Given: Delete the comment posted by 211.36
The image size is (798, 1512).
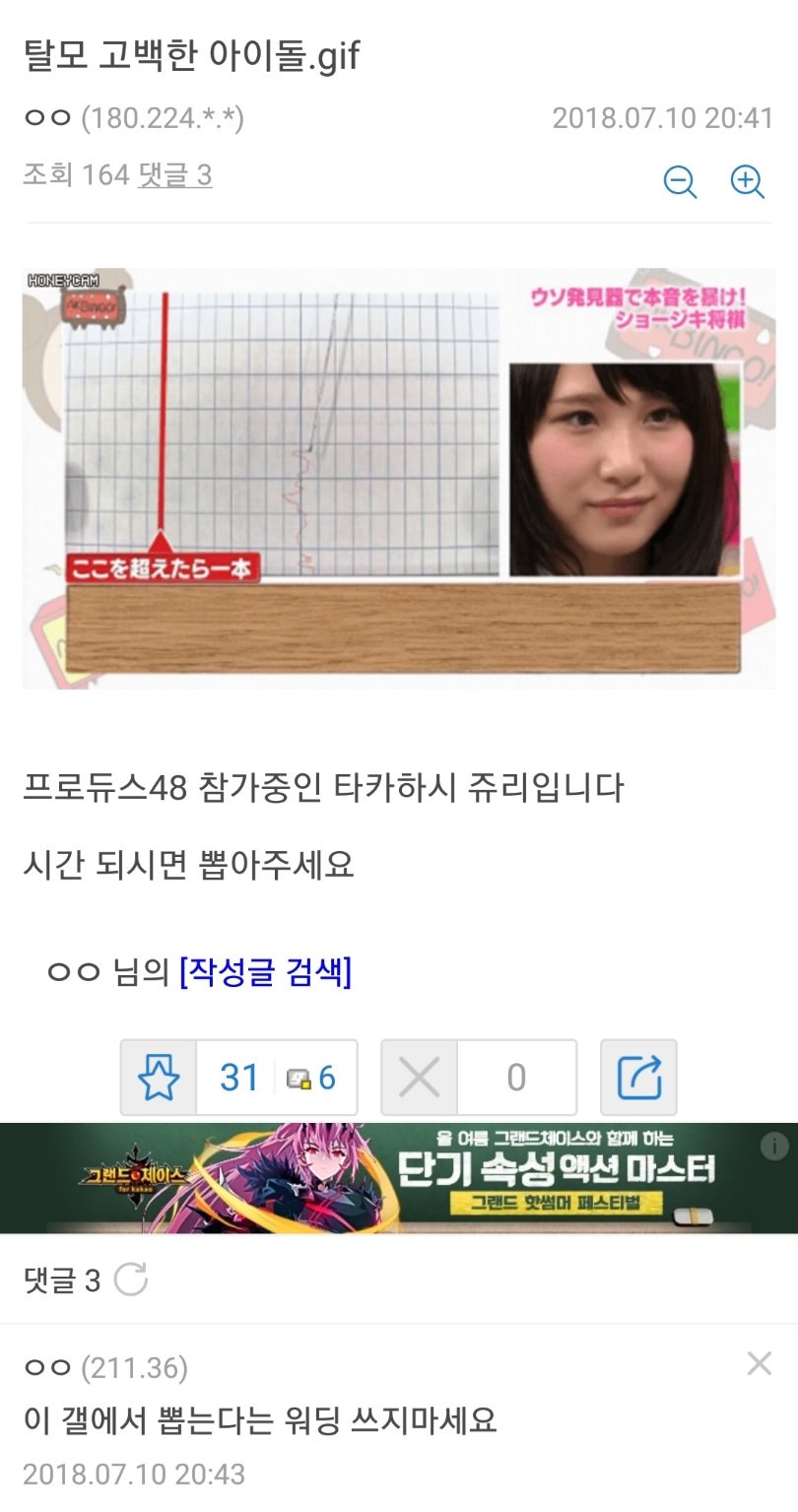Looking at the screenshot, I should pos(759,1364).
